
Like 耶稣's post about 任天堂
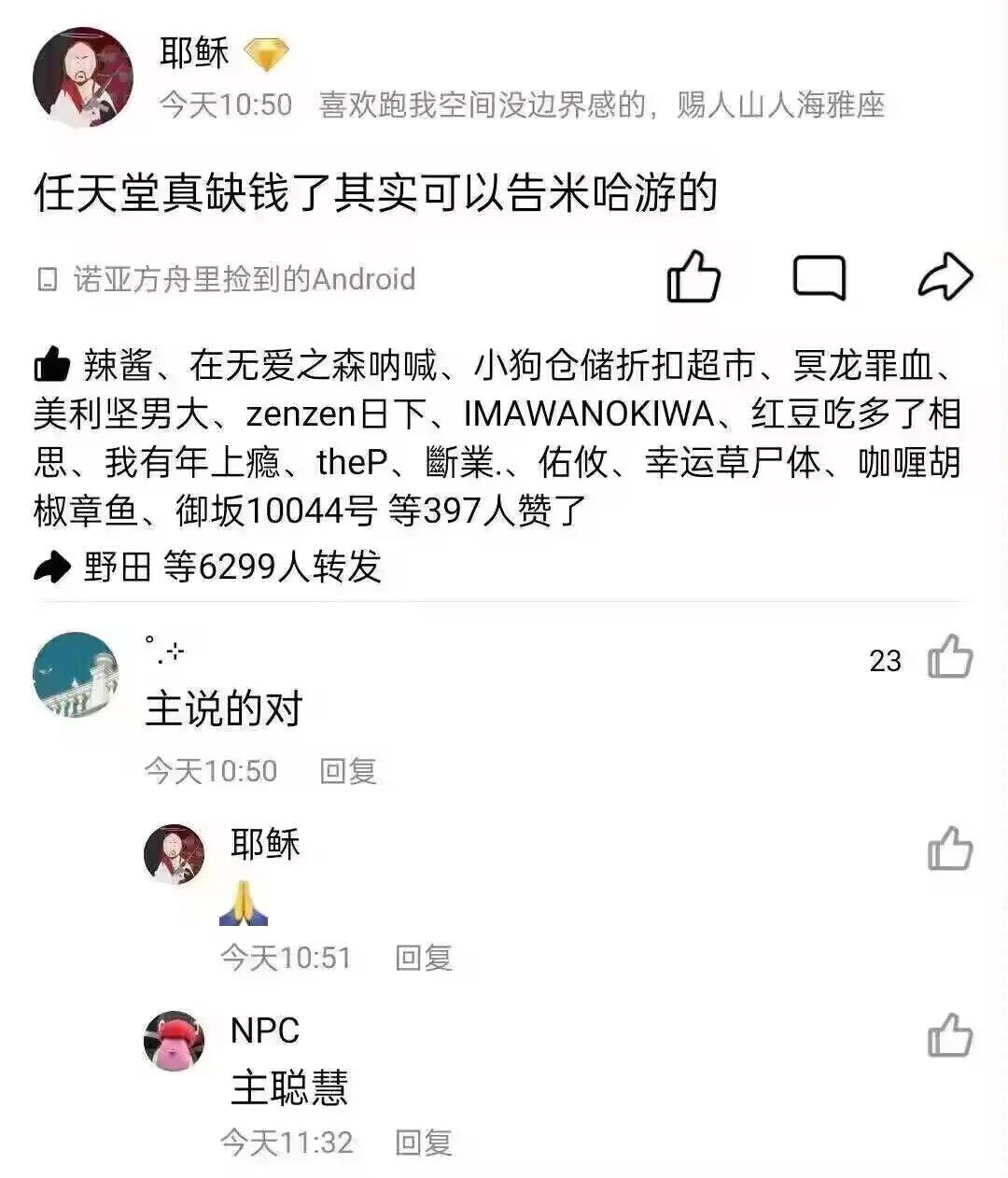(x=693, y=276)
